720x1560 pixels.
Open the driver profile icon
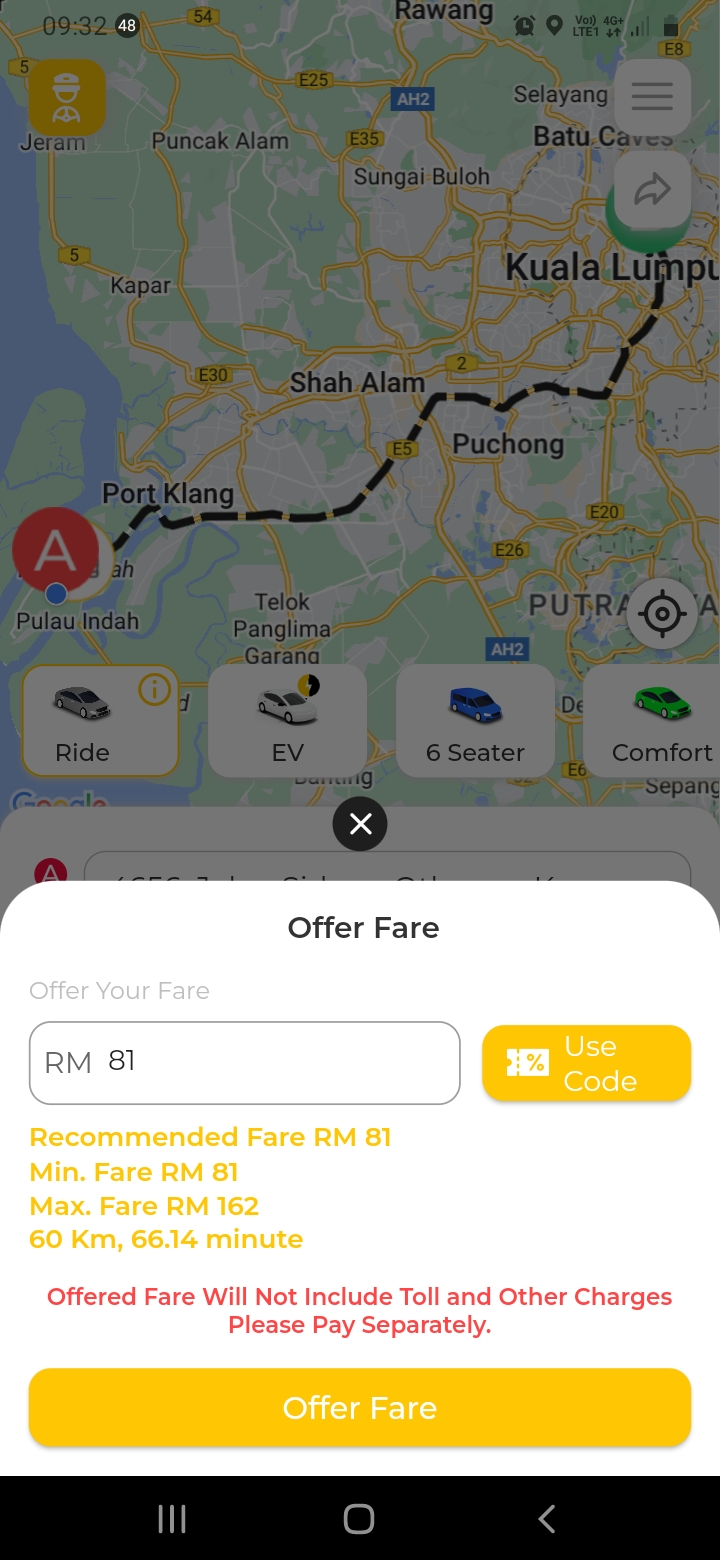click(67, 97)
